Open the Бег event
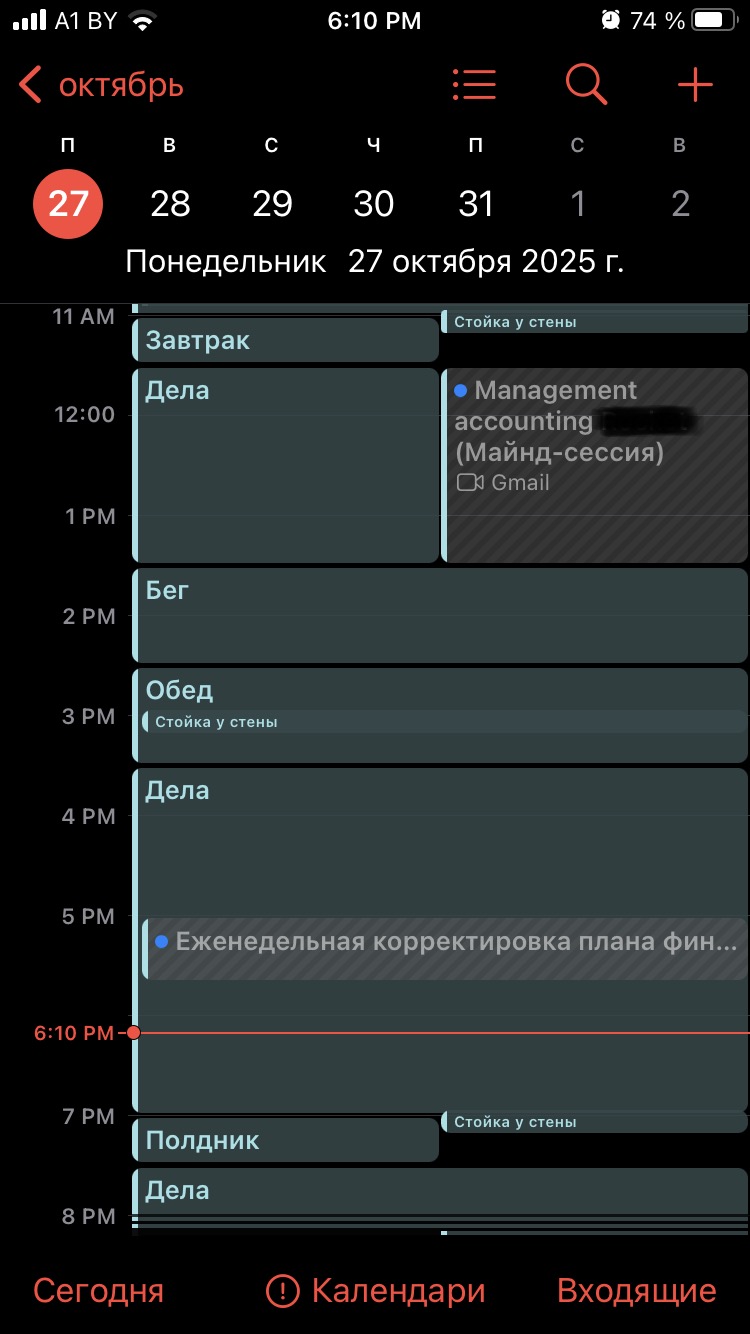 coord(440,615)
